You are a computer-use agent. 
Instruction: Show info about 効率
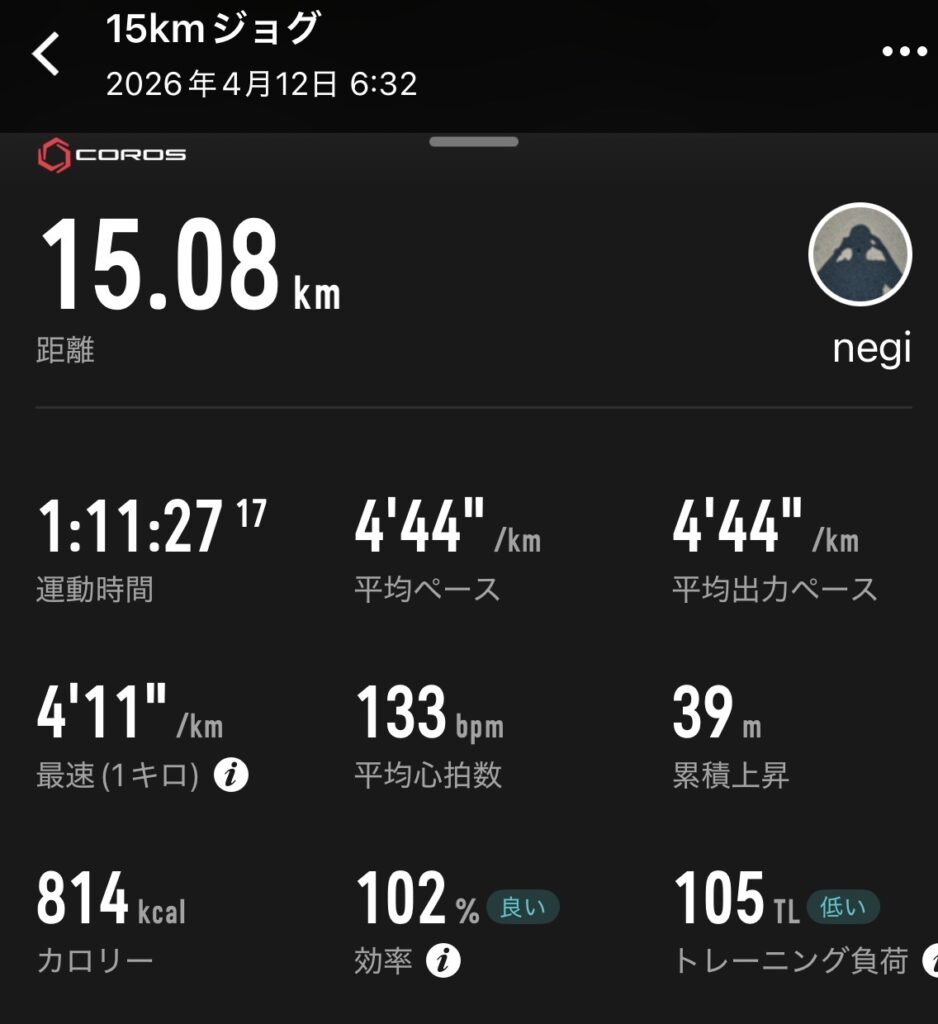coord(443,962)
